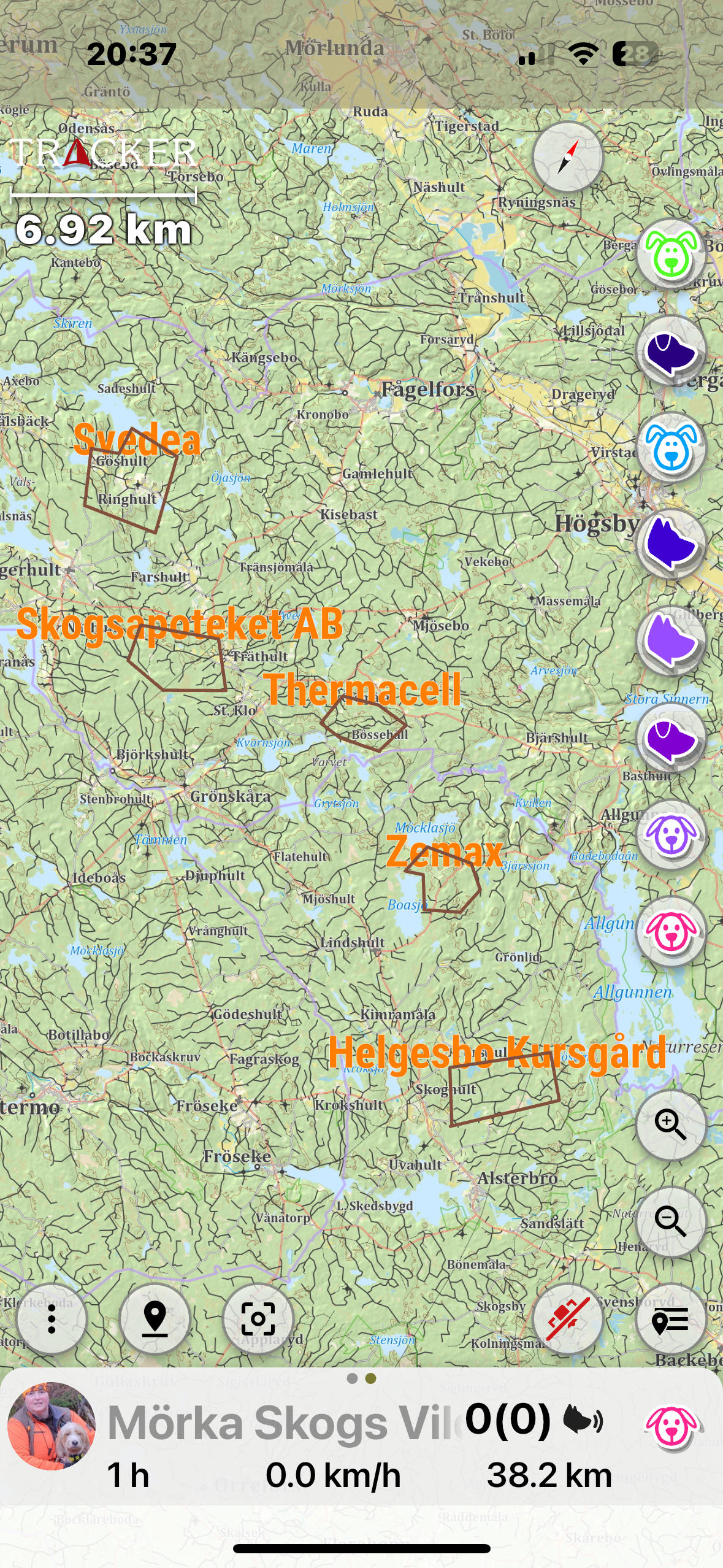Open the waypoint list button
Viewport: 723px width, 1568px height.
coord(671,1318)
